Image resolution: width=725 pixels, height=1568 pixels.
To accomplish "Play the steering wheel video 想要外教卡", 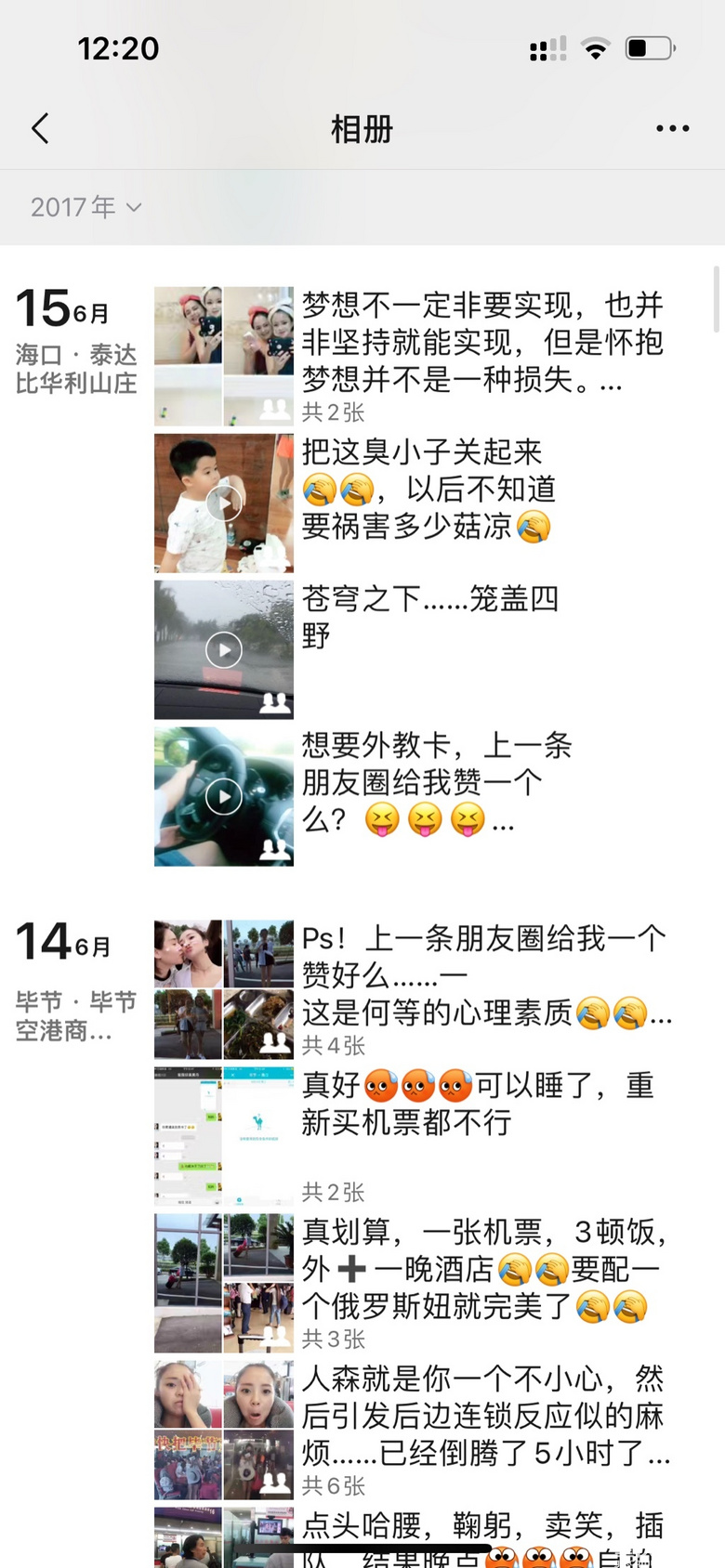I will pos(224,797).
